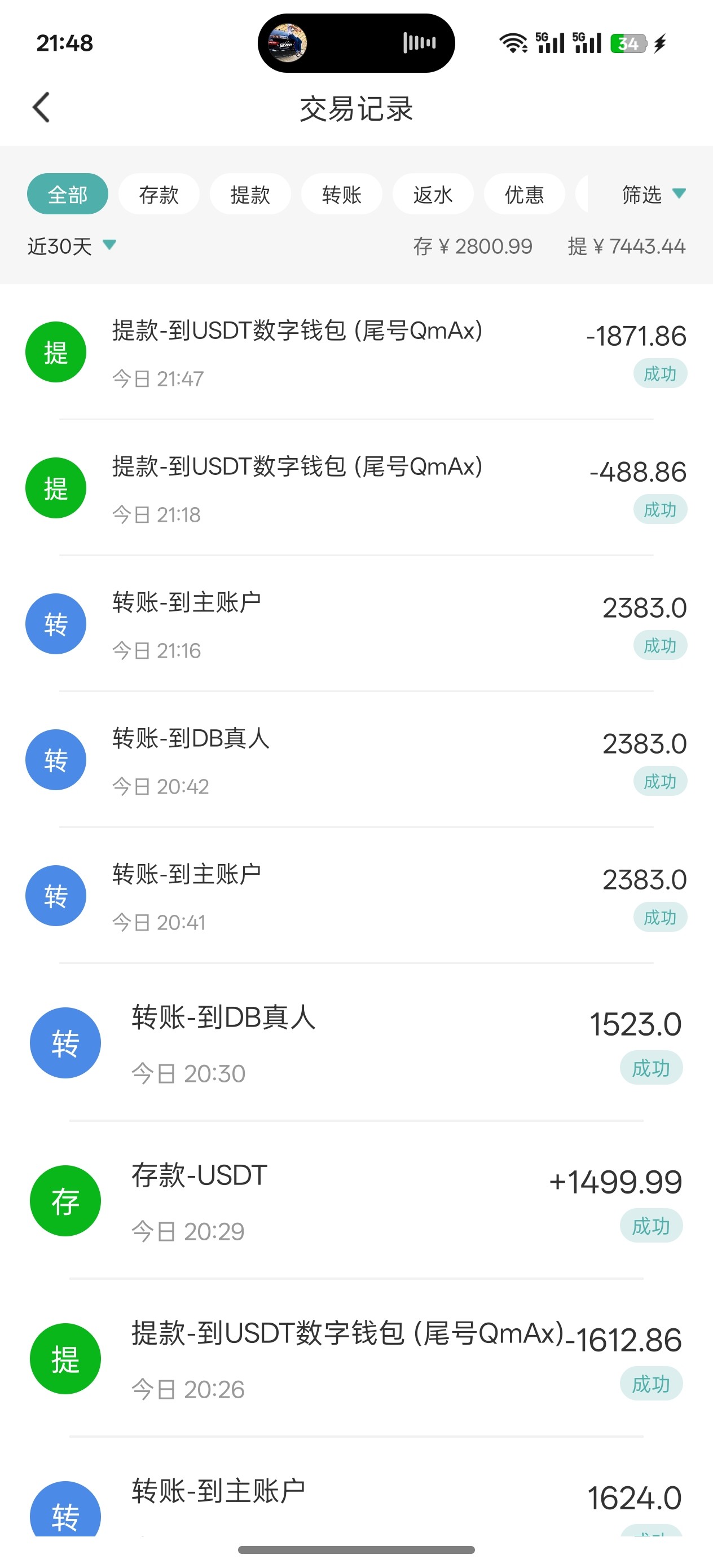
Task: Open the 存款-USDT deposit of +1499.99
Action: click(x=356, y=1200)
